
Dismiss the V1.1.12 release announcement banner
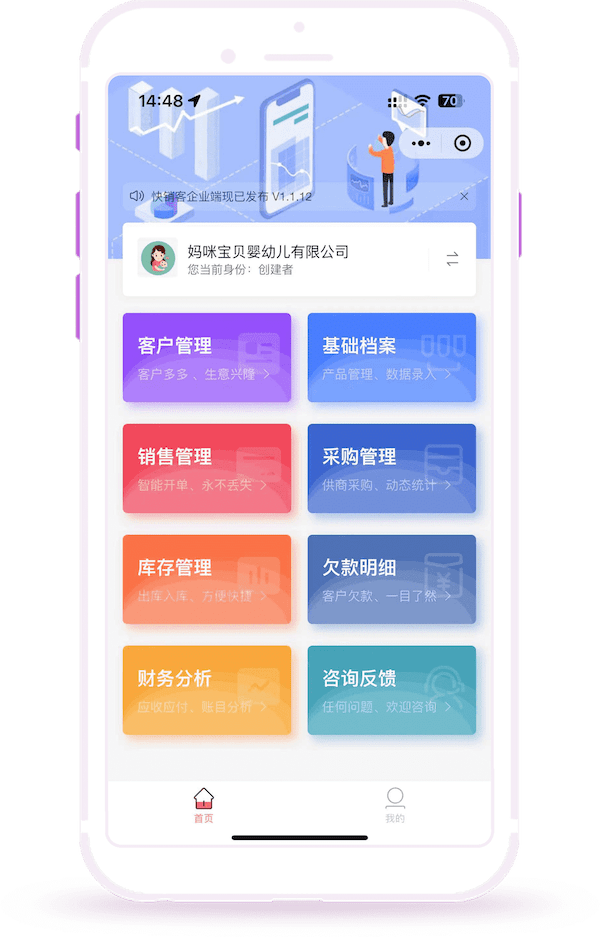click(464, 197)
